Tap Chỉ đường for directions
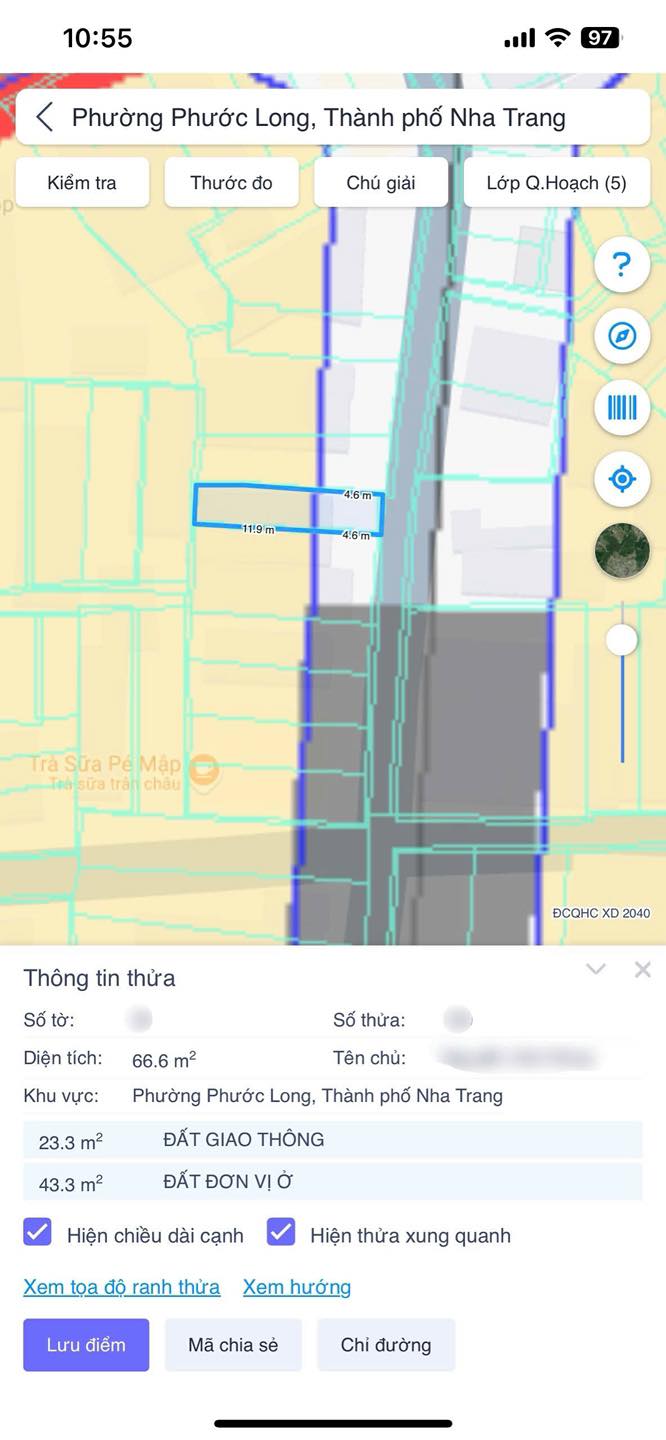666x1440 pixels. point(386,1345)
